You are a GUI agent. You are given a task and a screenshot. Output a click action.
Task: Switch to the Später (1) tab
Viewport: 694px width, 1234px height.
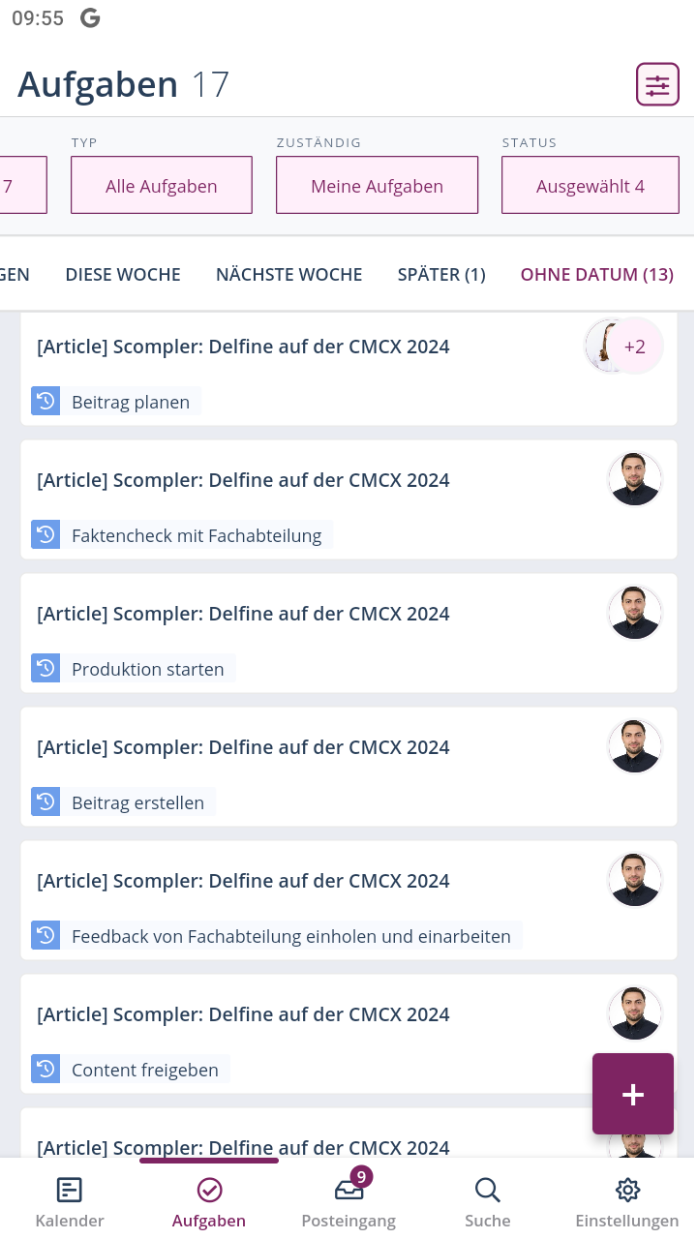coord(441,274)
